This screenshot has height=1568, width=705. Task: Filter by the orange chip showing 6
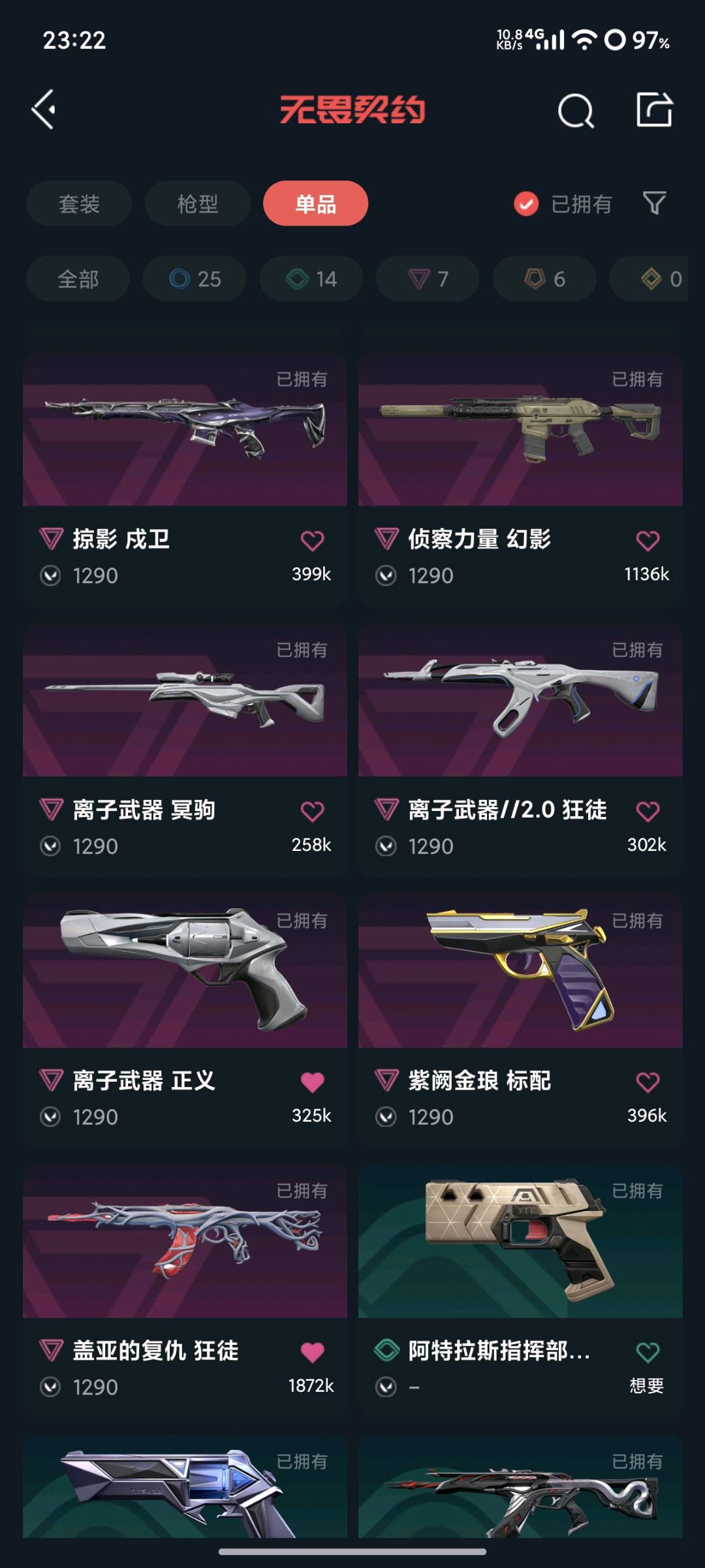(x=544, y=279)
